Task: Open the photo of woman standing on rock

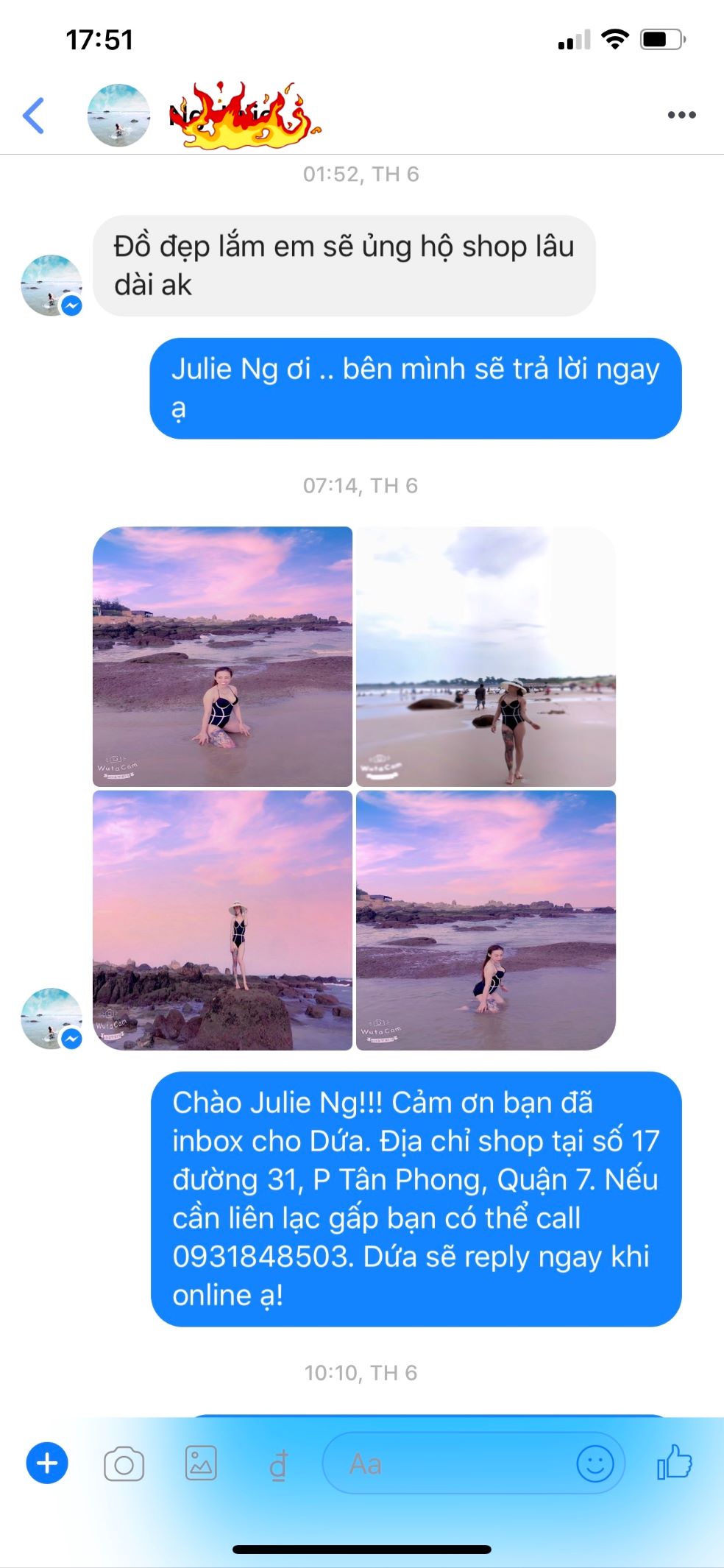Action: point(222,920)
